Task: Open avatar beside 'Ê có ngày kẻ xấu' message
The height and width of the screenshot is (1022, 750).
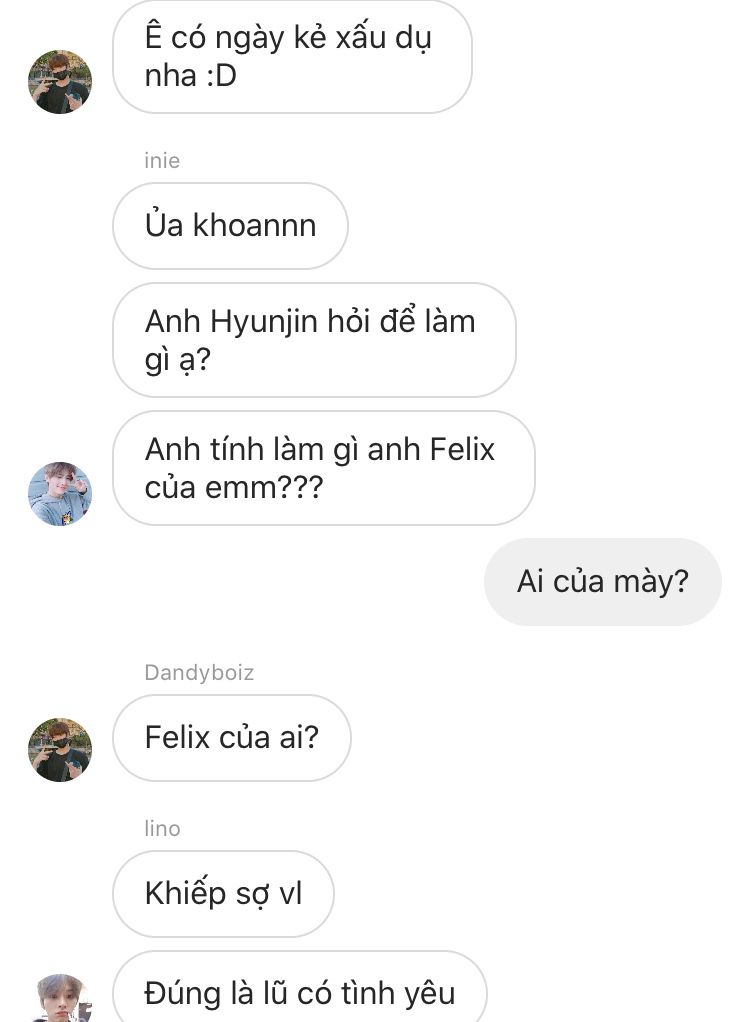Action: pyautogui.click(x=60, y=81)
